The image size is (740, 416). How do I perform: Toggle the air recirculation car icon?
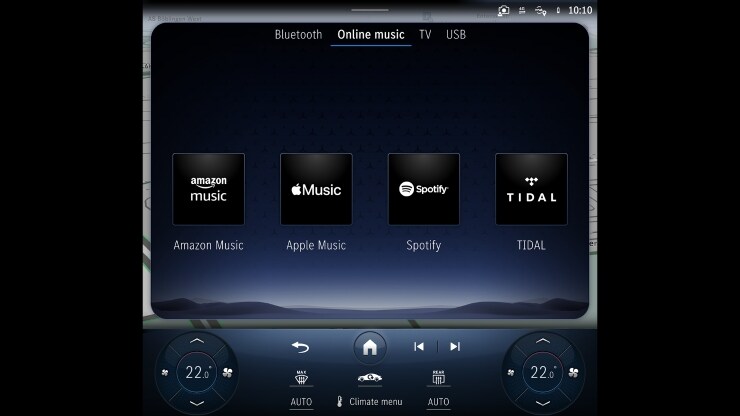(370, 377)
